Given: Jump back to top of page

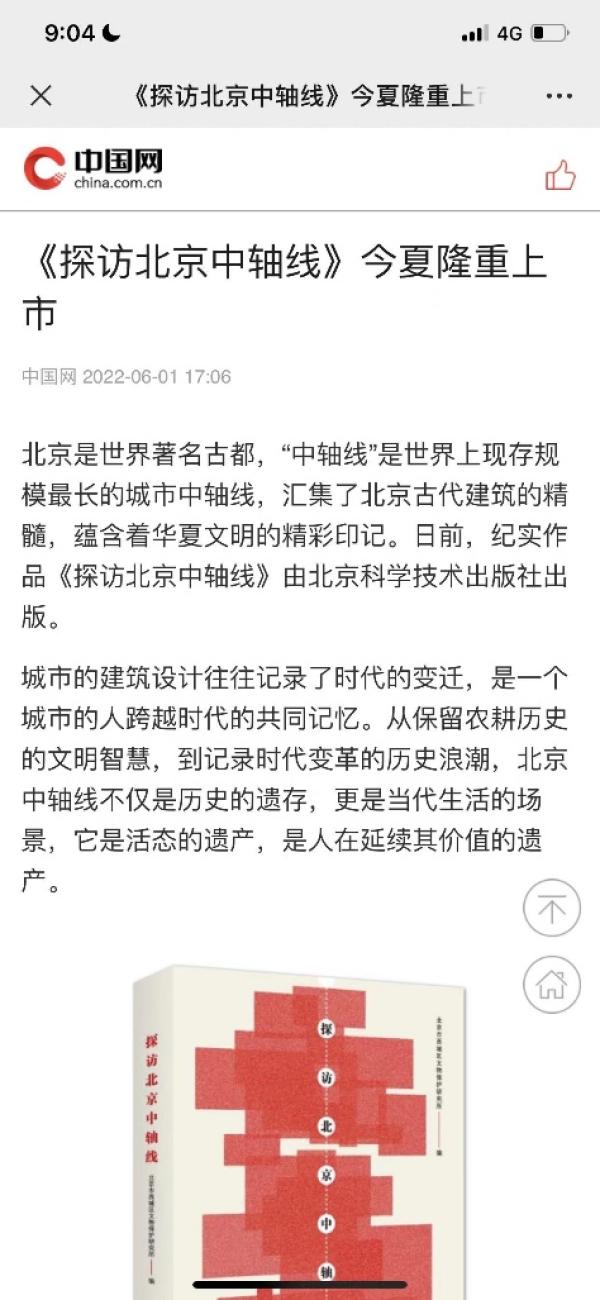Looking at the screenshot, I should (x=552, y=908).
